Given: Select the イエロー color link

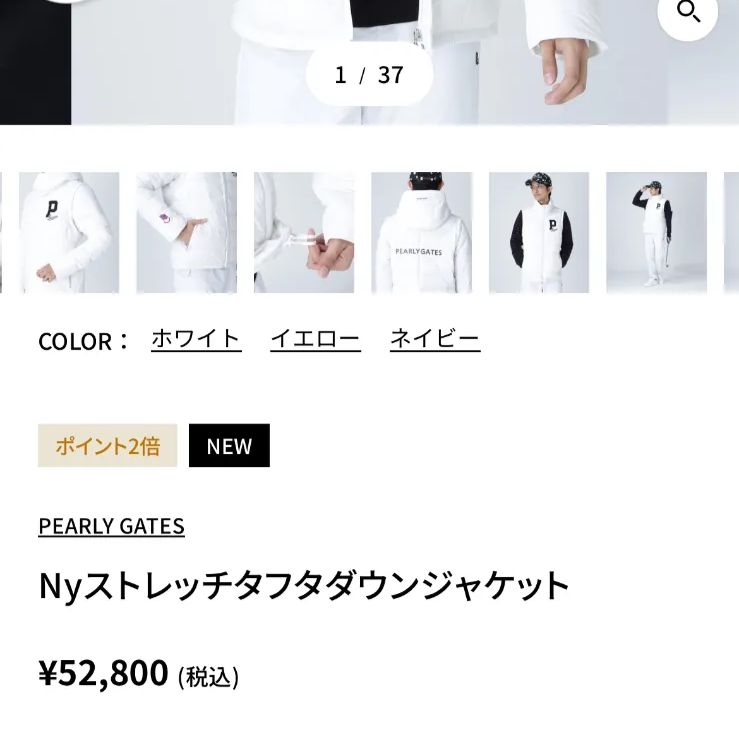Looking at the screenshot, I should point(315,339).
